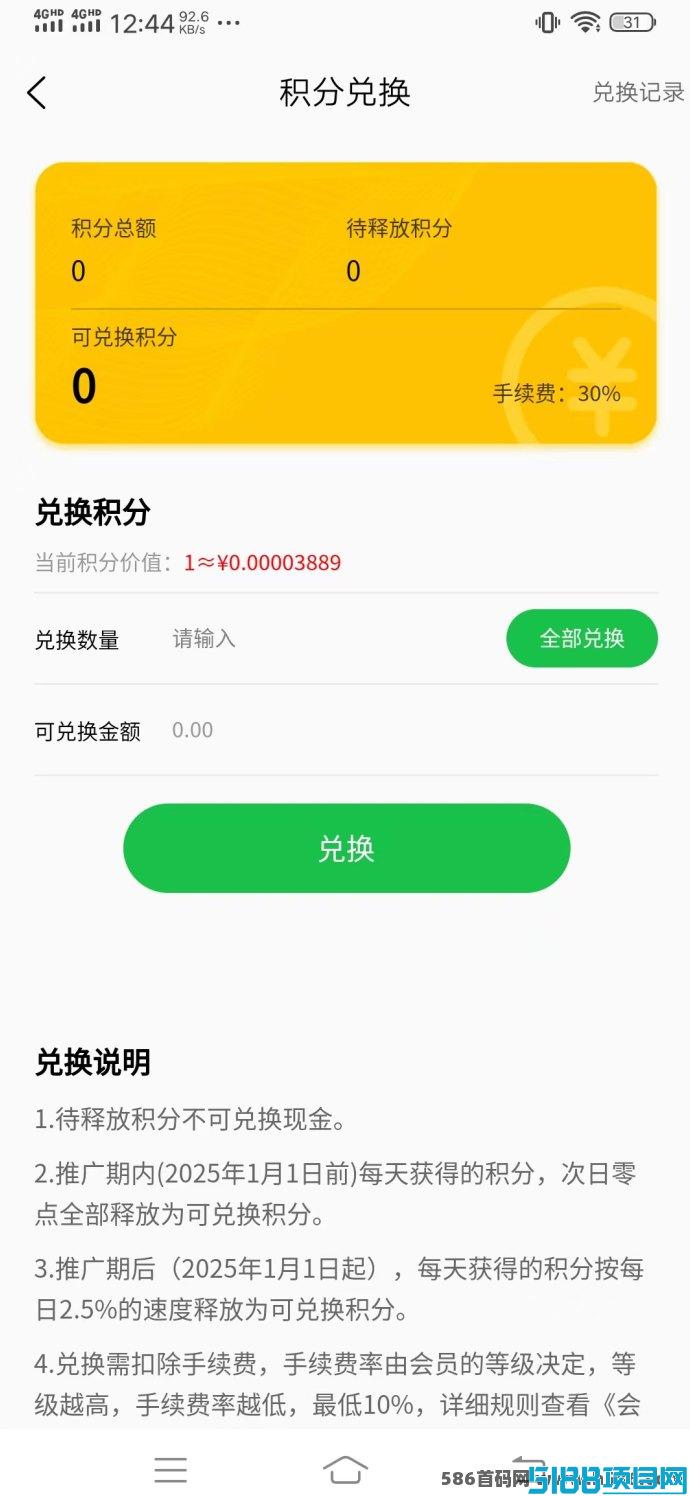Tap the green 兑换 button
Image resolution: width=690 pixels, height=1496 pixels.
[346, 848]
